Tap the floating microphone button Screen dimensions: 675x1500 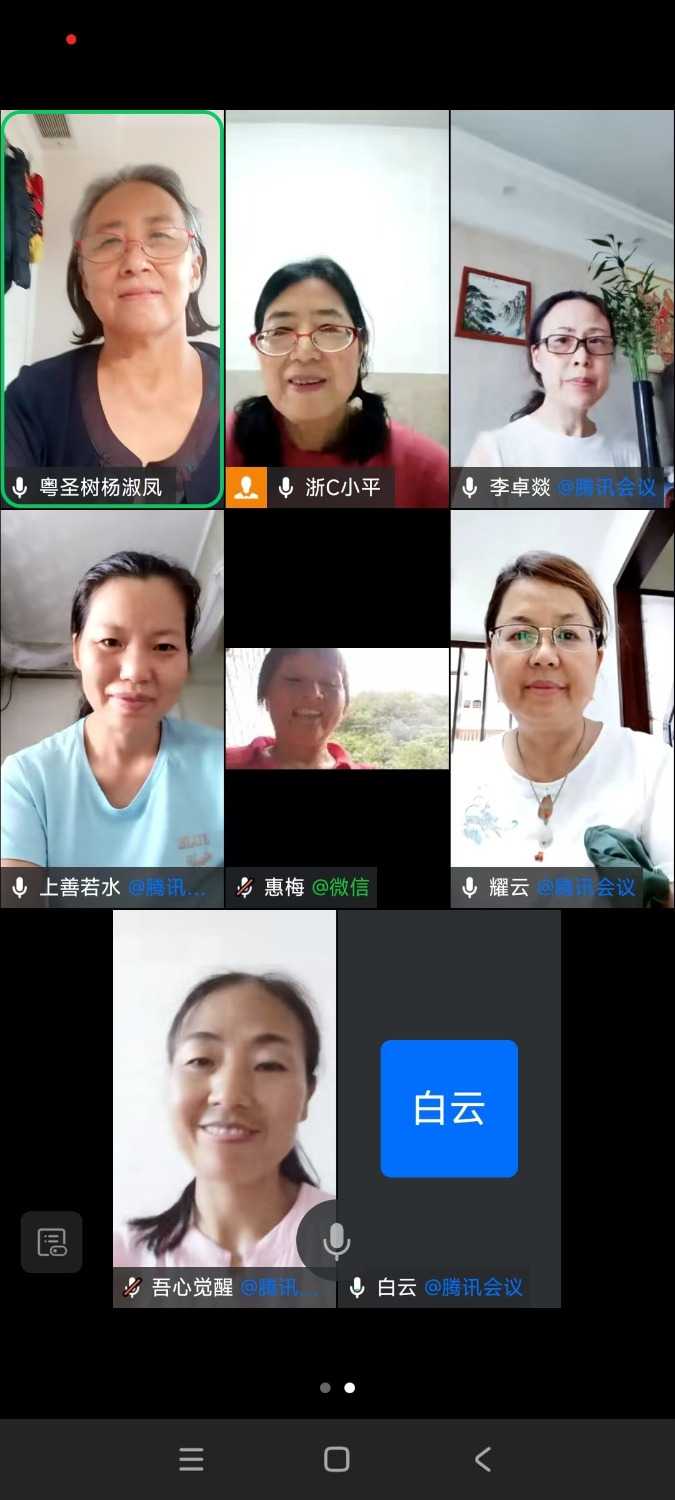click(x=336, y=1241)
